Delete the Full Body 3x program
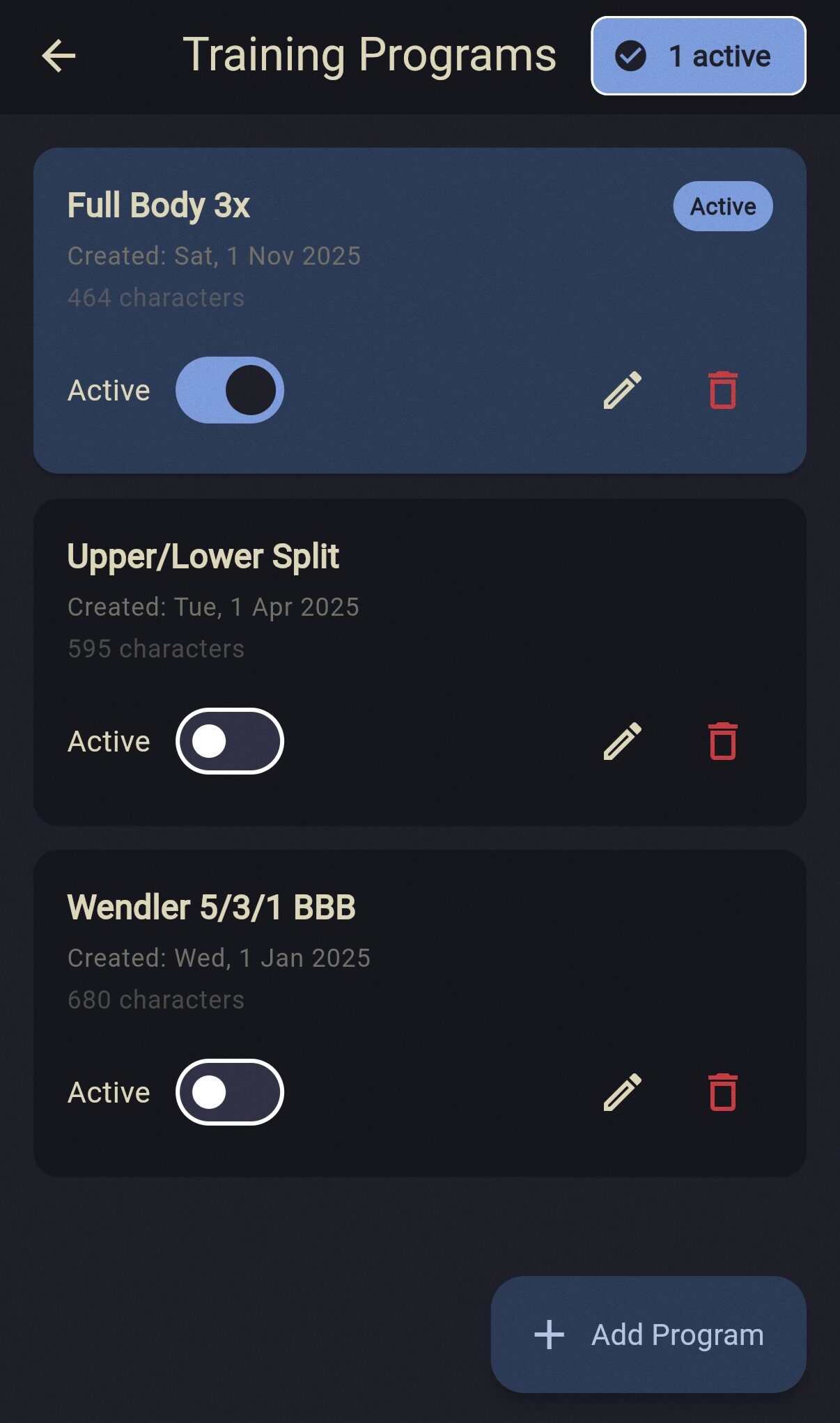Image resolution: width=840 pixels, height=1423 pixels. tap(722, 390)
